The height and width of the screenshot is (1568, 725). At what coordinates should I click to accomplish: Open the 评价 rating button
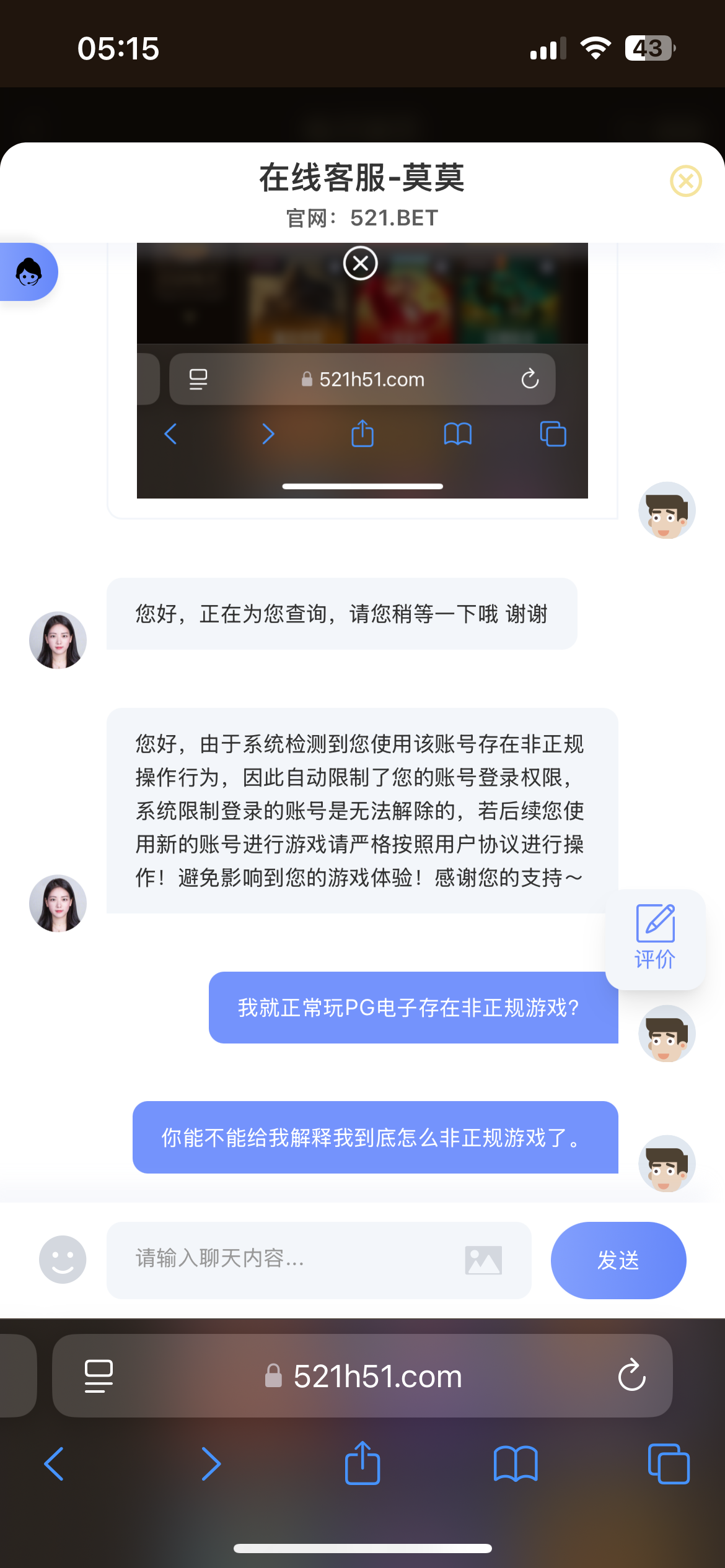(x=655, y=938)
